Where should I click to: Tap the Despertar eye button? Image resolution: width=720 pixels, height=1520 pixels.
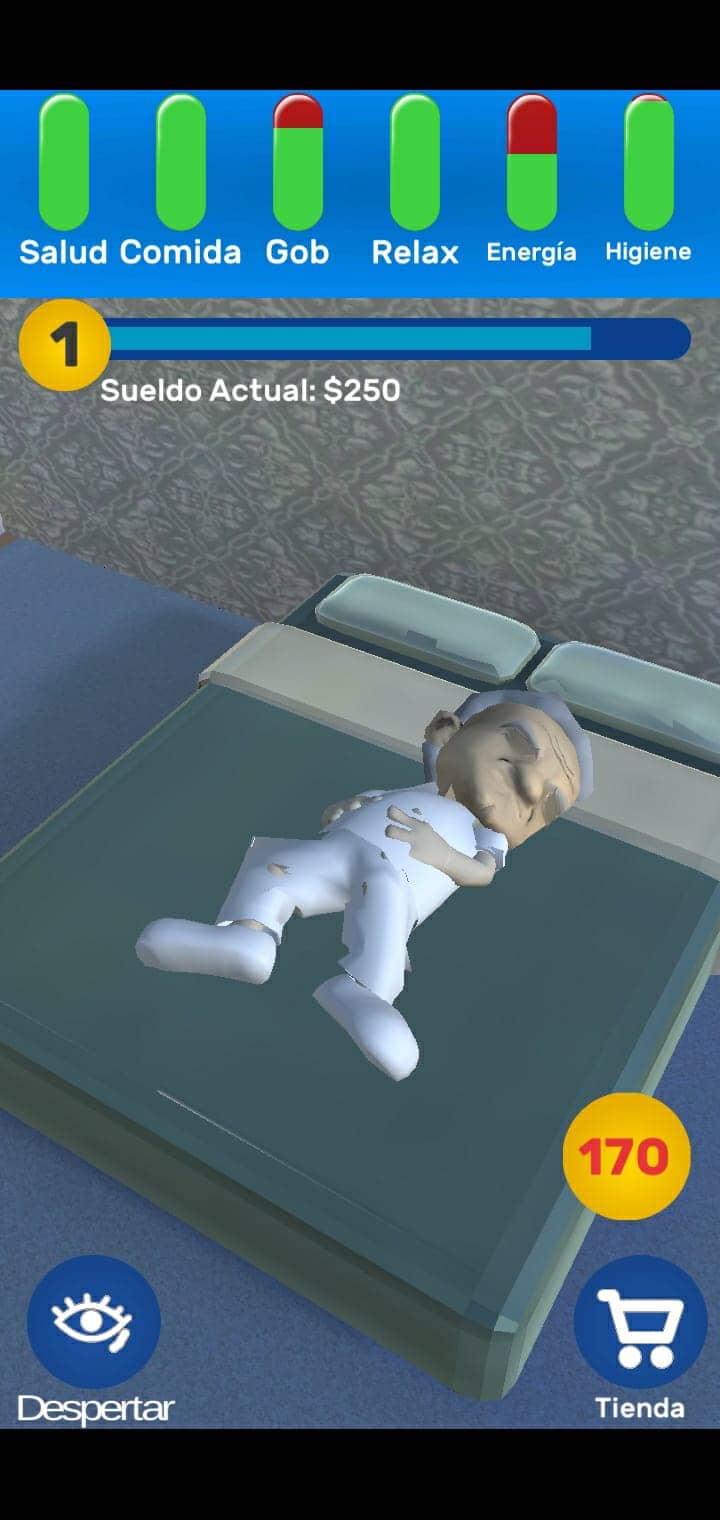click(93, 1321)
